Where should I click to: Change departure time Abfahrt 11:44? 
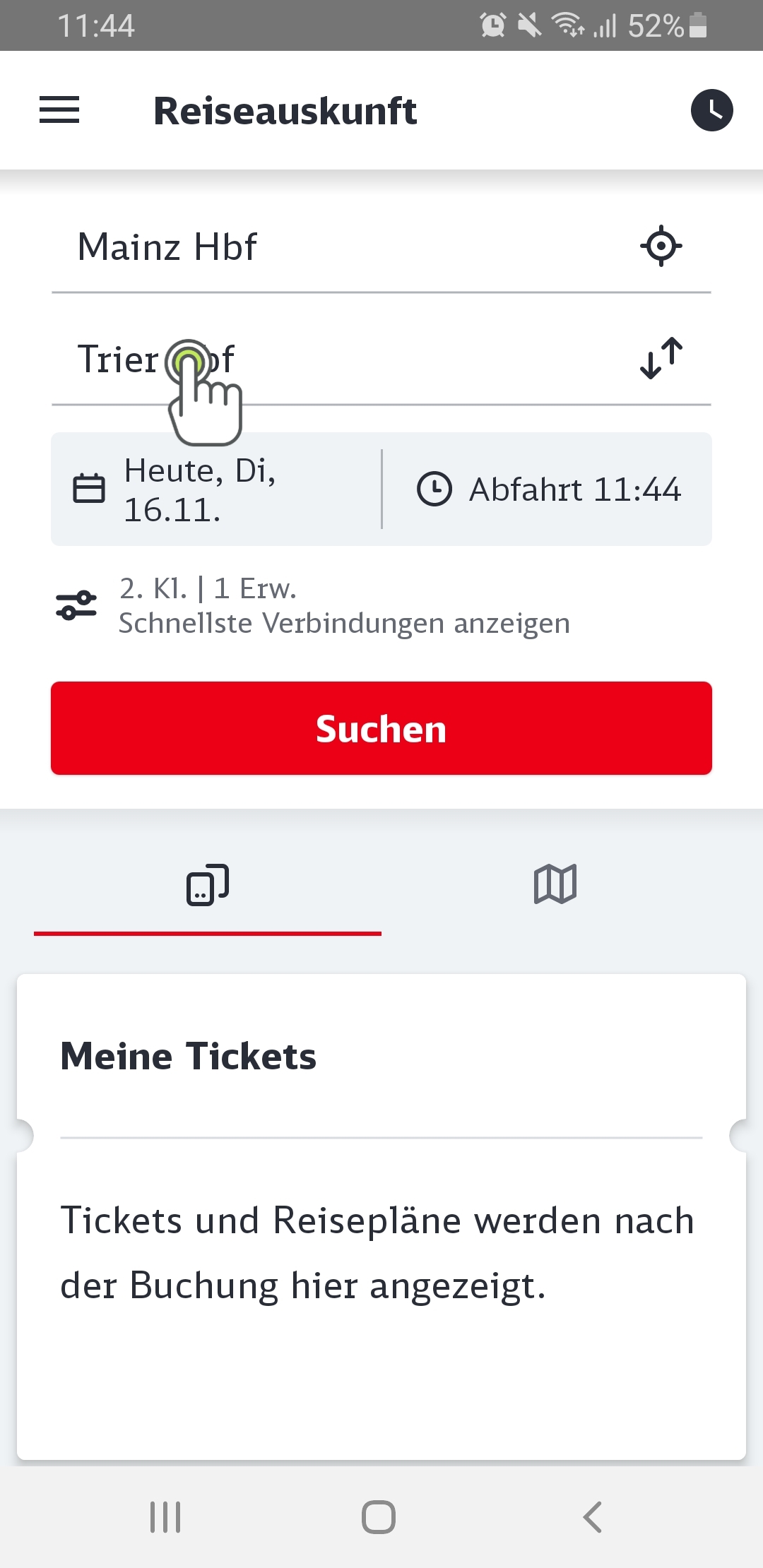548,489
